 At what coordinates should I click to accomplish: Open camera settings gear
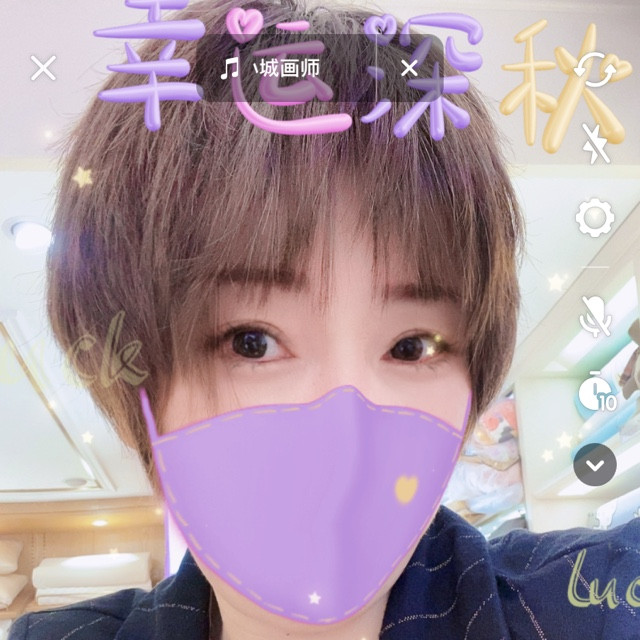tap(596, 217)
